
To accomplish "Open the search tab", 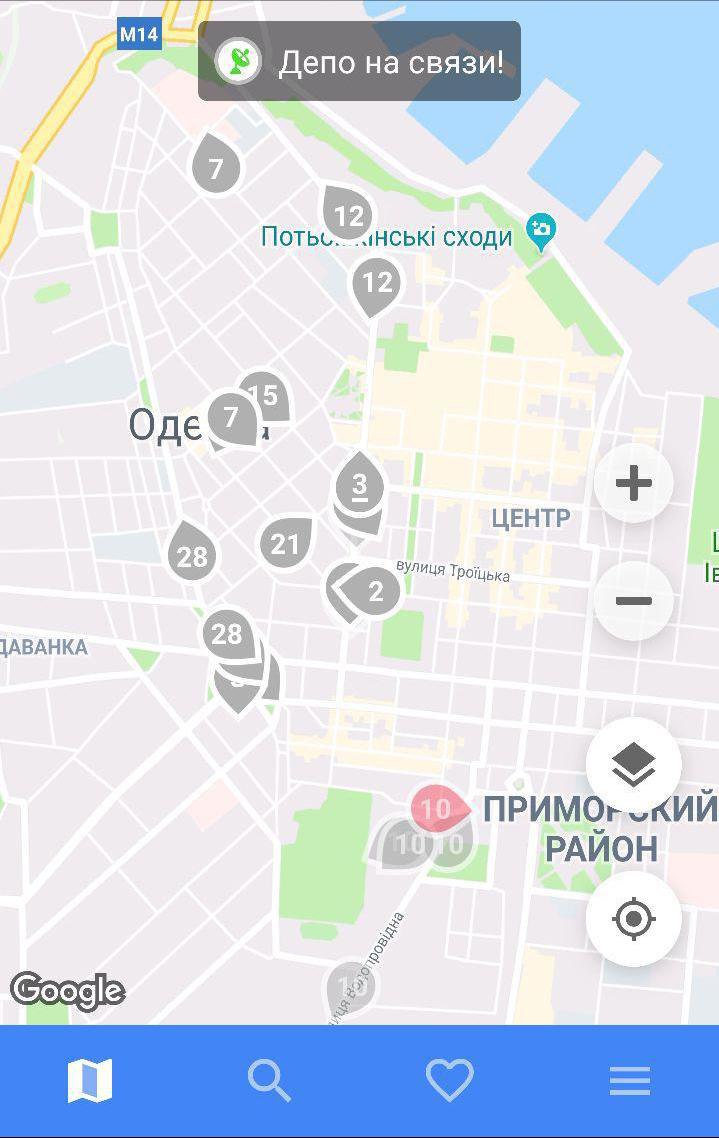I will 269,1081.
